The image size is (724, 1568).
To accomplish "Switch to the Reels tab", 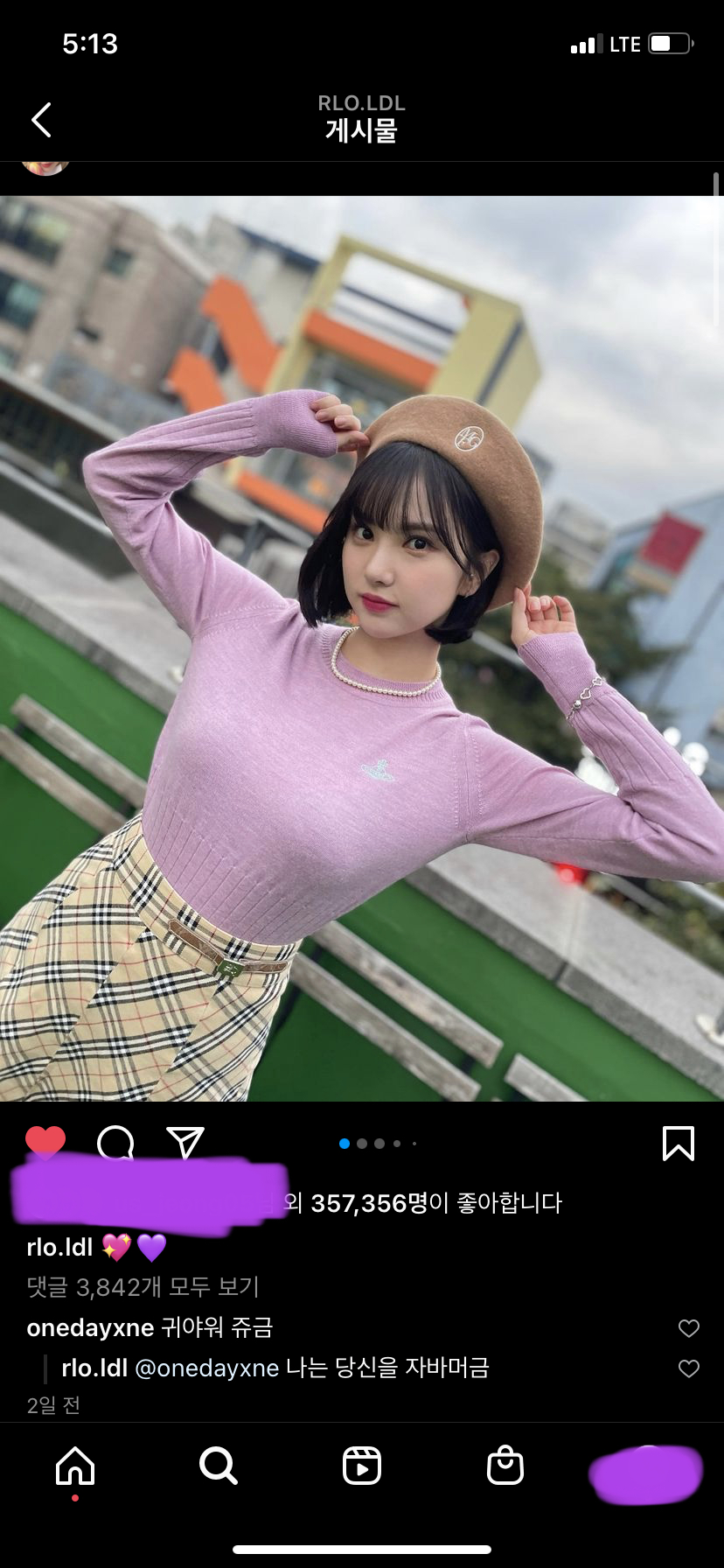I will coord(361,1465).
